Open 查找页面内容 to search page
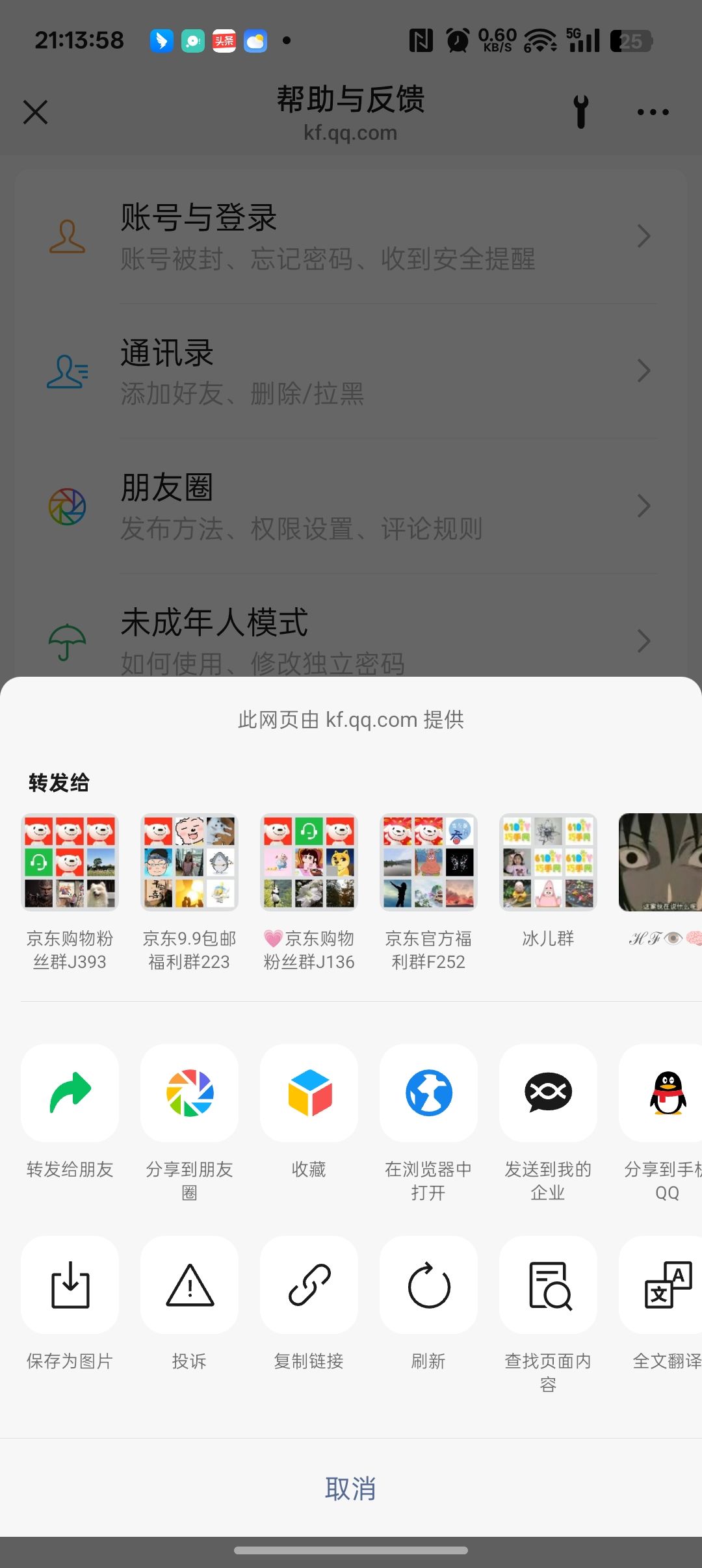Screen dimensions: 702x1568 (x=548, y=1285)
